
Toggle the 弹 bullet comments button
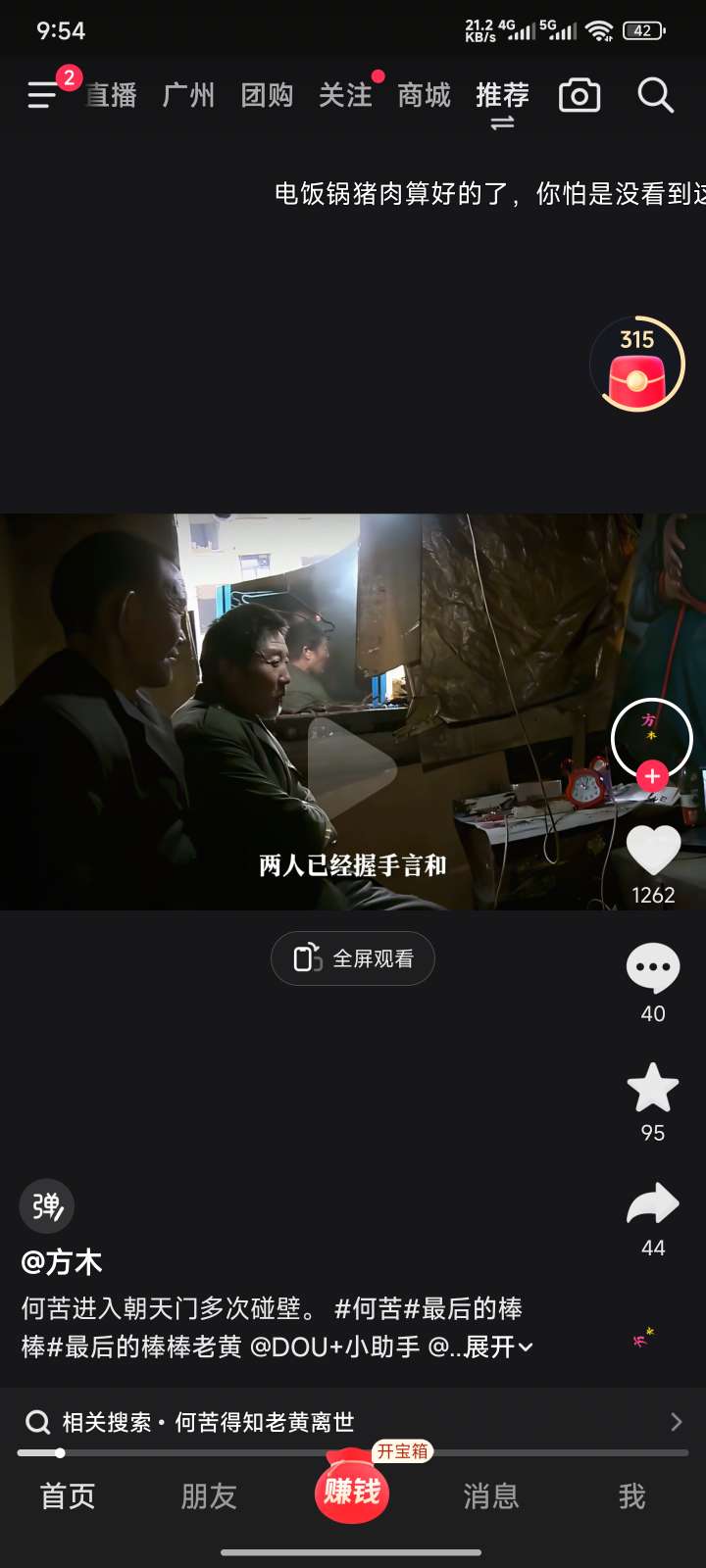tap(47, 1206)
